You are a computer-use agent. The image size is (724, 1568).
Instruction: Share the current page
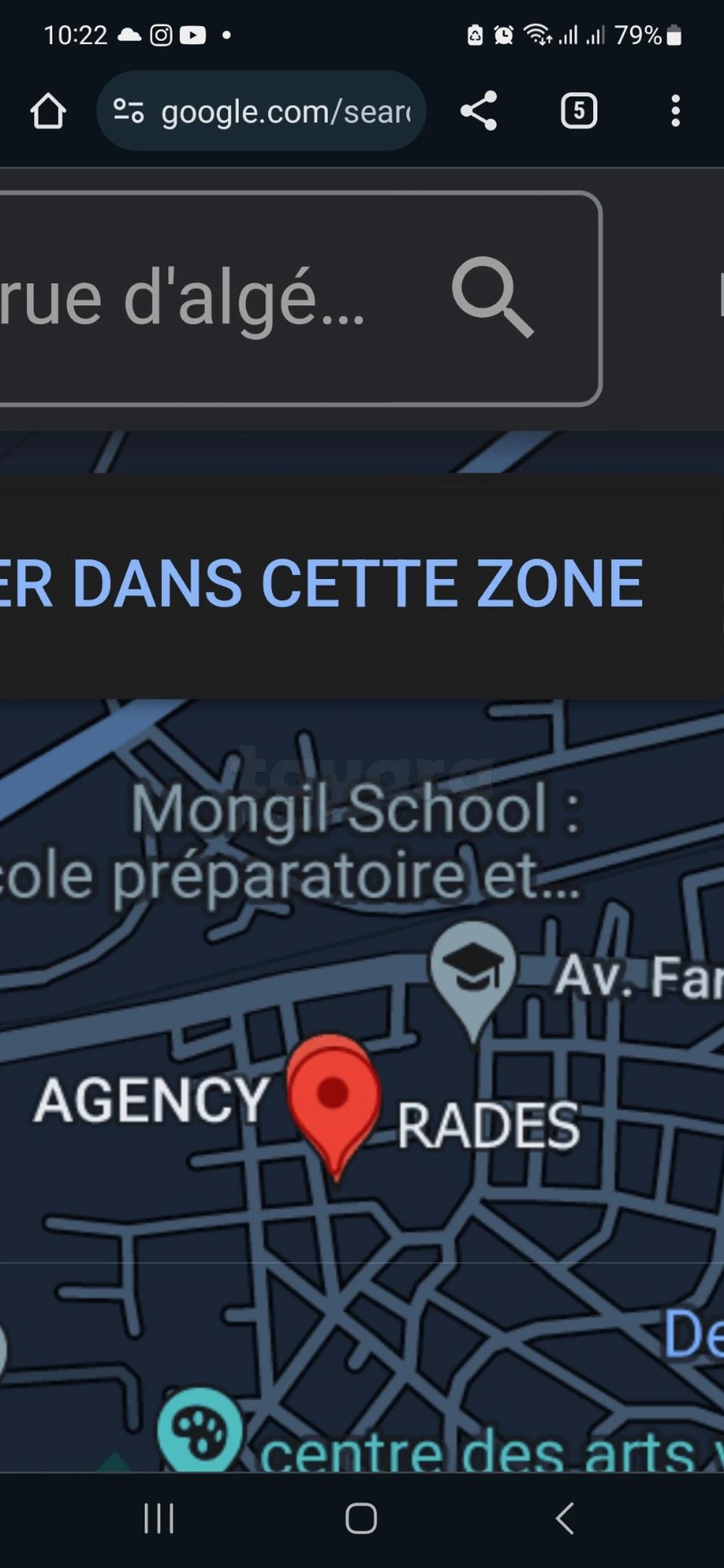[479, 111]
